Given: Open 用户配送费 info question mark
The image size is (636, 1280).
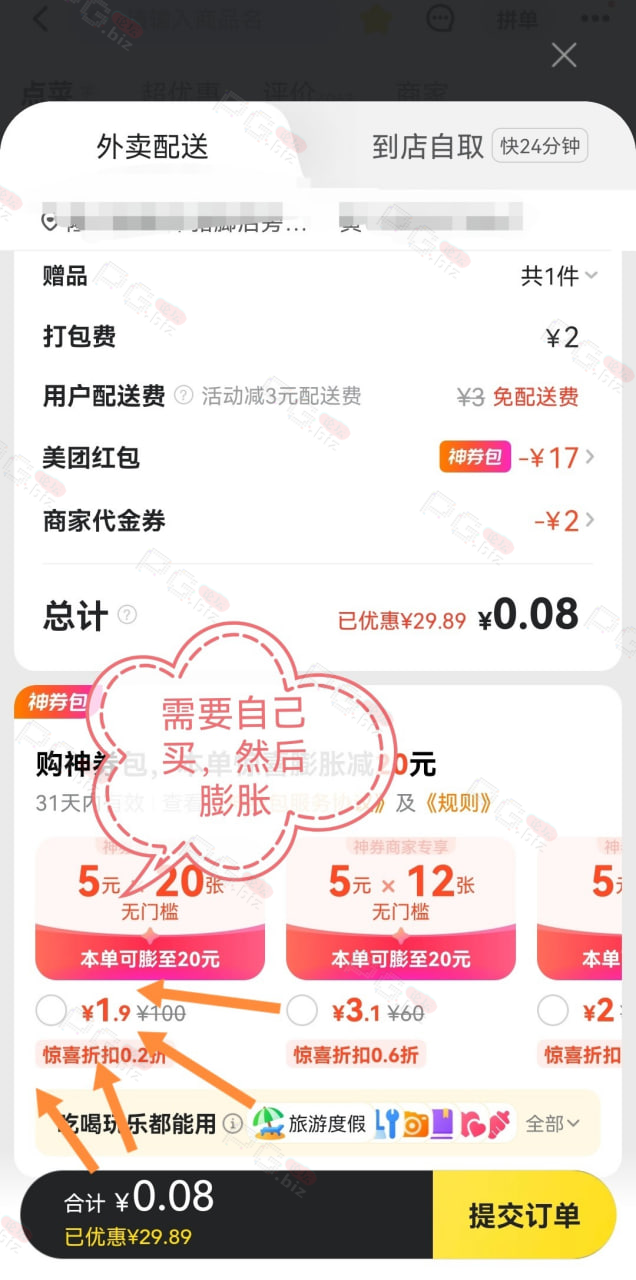Looking at the screenshot, I should 183,396.
